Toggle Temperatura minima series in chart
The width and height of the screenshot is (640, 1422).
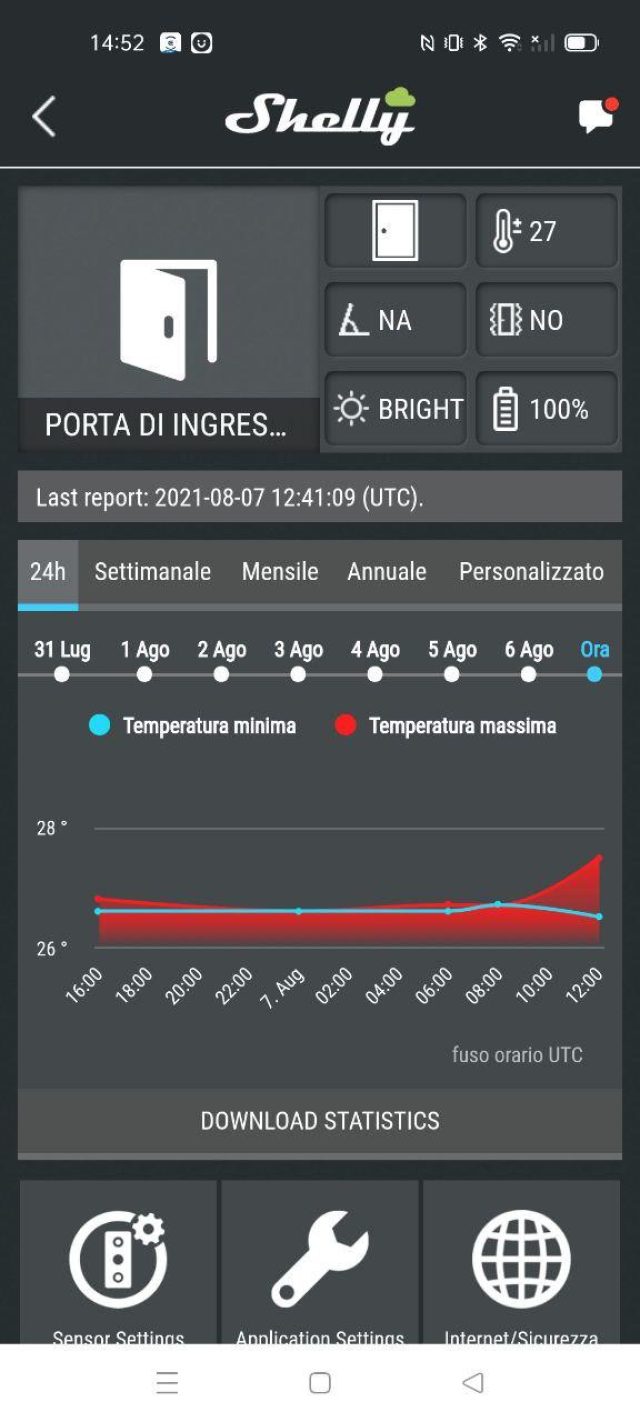[x=196, y=726]
